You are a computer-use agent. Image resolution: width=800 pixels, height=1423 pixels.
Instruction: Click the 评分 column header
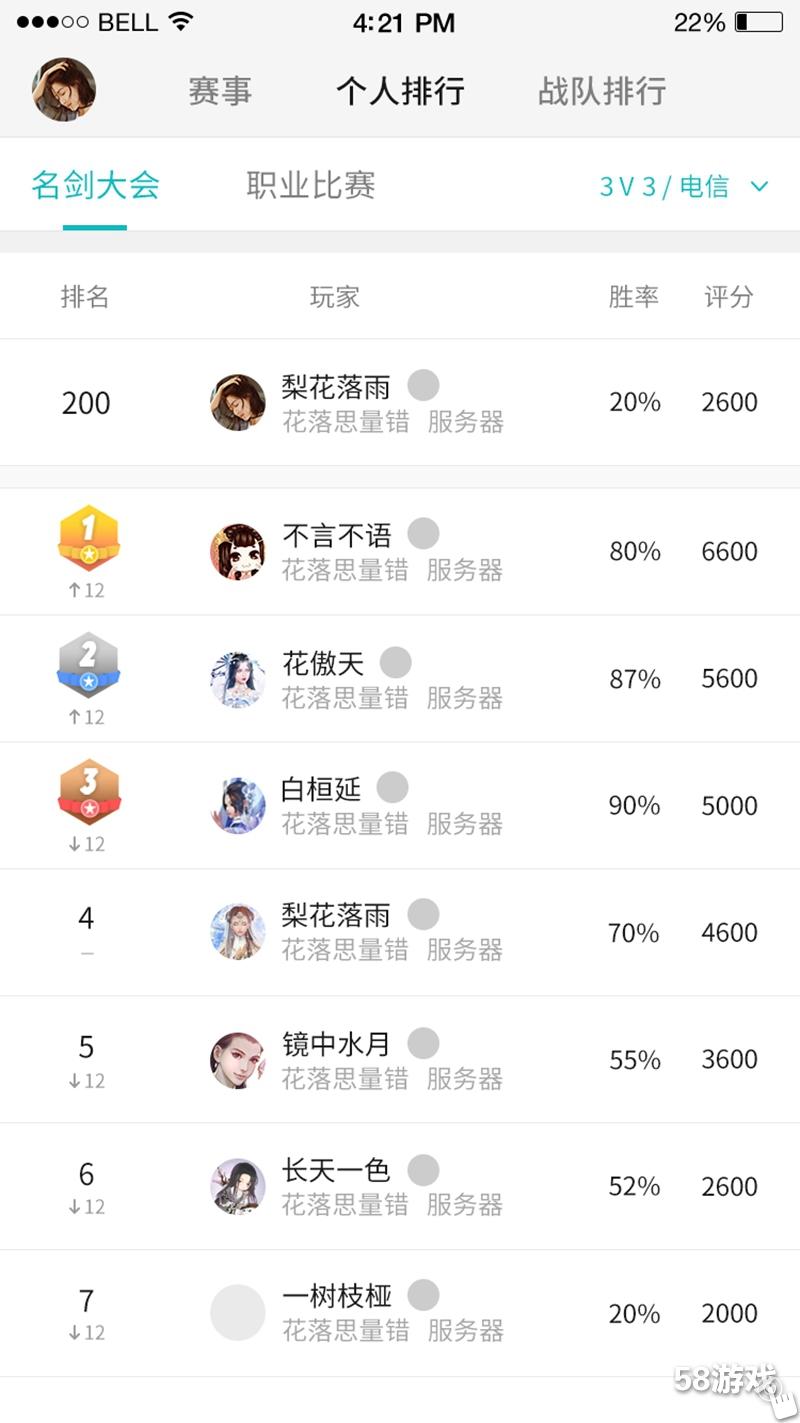[x=729, y=296]
